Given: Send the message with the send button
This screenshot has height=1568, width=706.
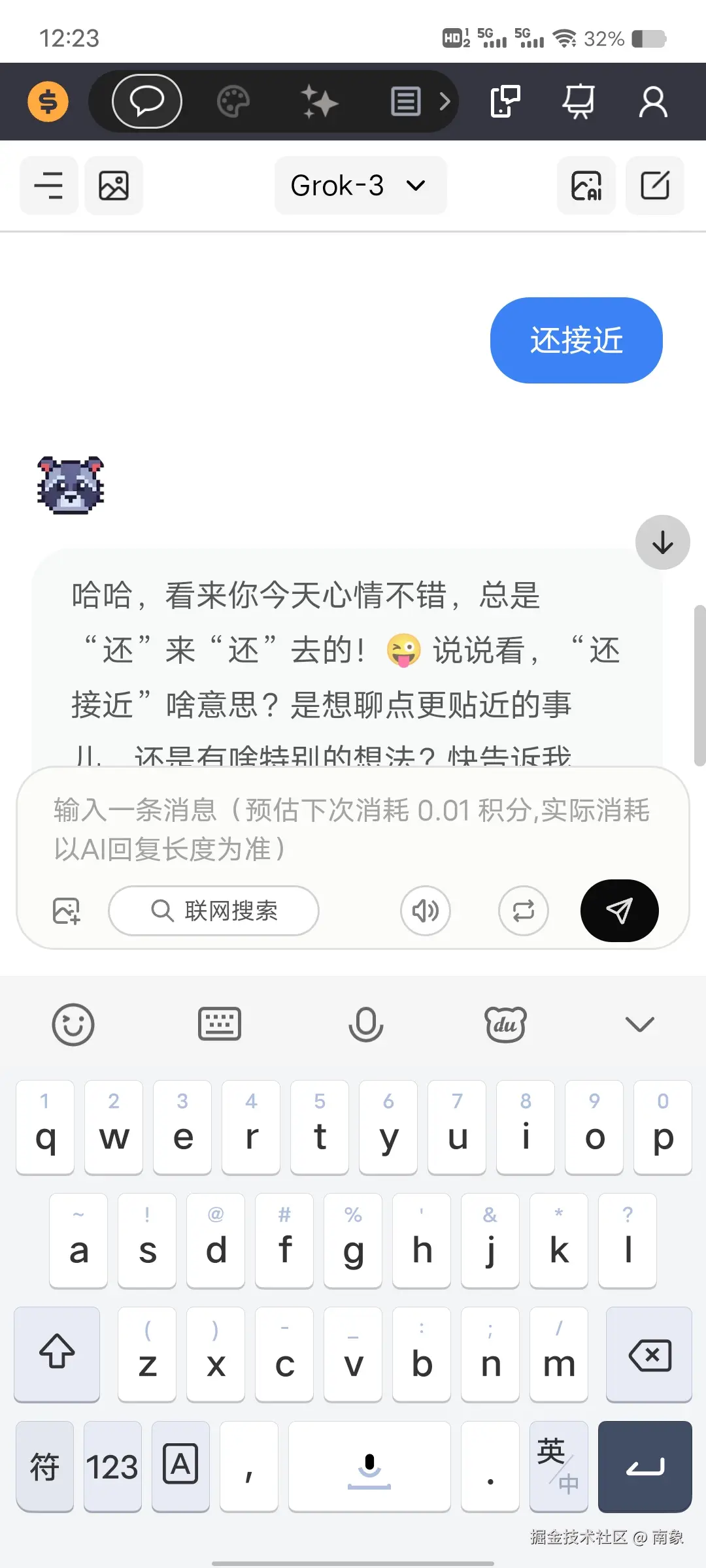Looking at the screenshot, I should (x=618, y=911).
